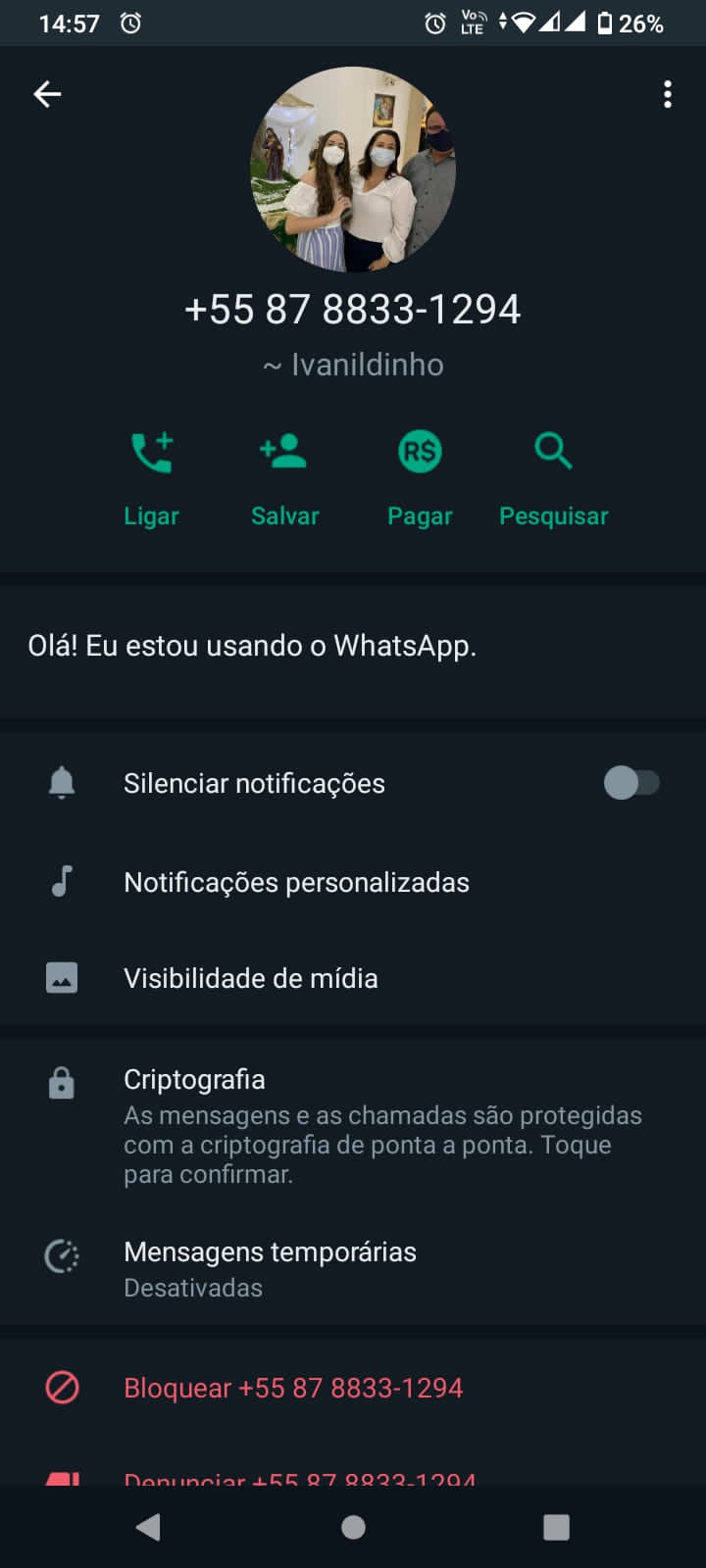Tap Pesquisar to search the chat

554,477
